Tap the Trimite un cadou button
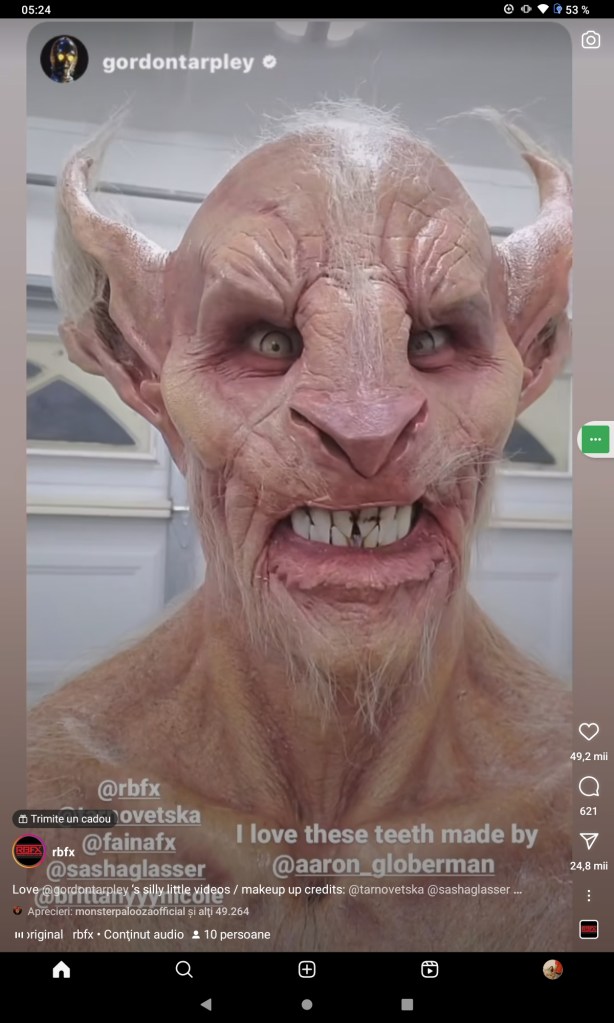This screenshot has width=614, height=1023. tap(64, 819)
